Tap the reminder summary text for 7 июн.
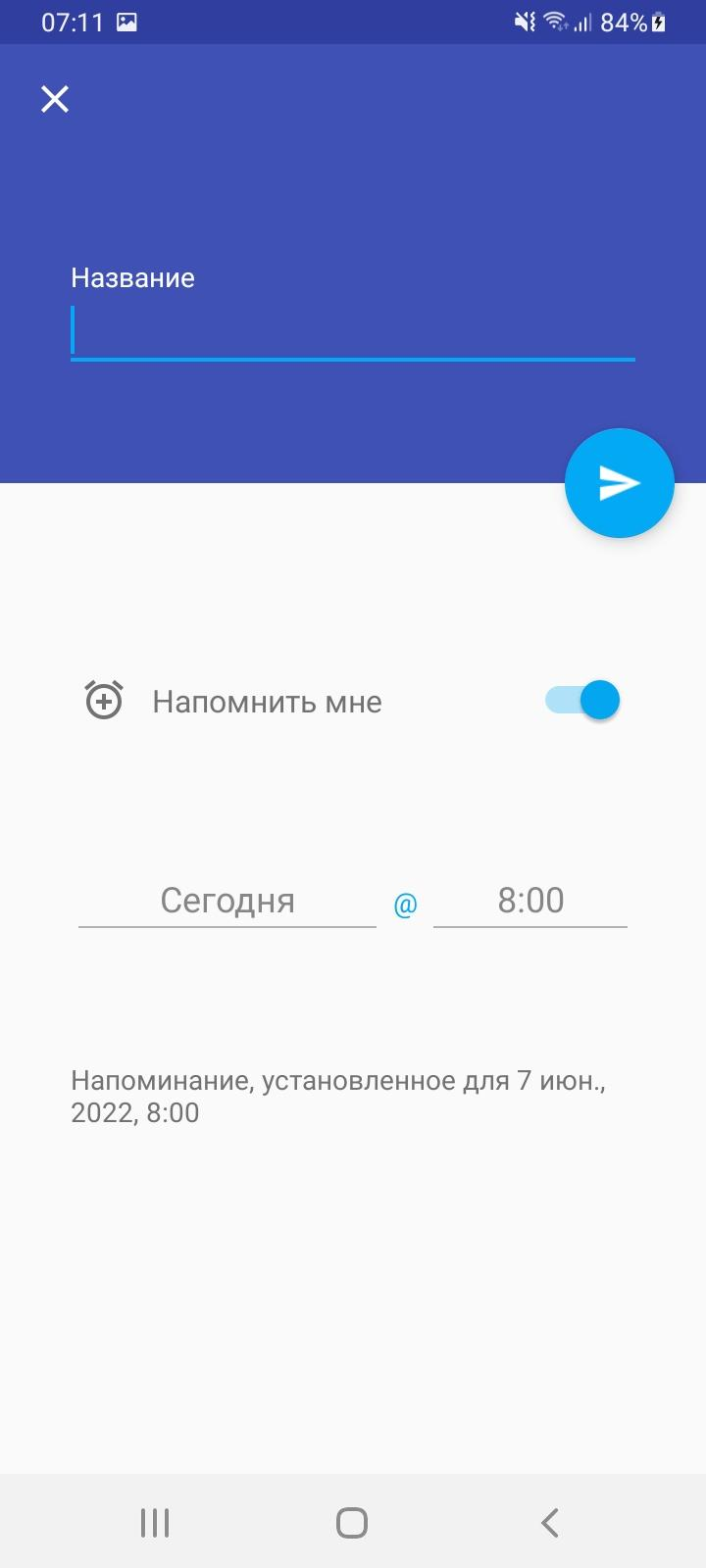This screenshot has height=1568, width=706. [338, 1095]
